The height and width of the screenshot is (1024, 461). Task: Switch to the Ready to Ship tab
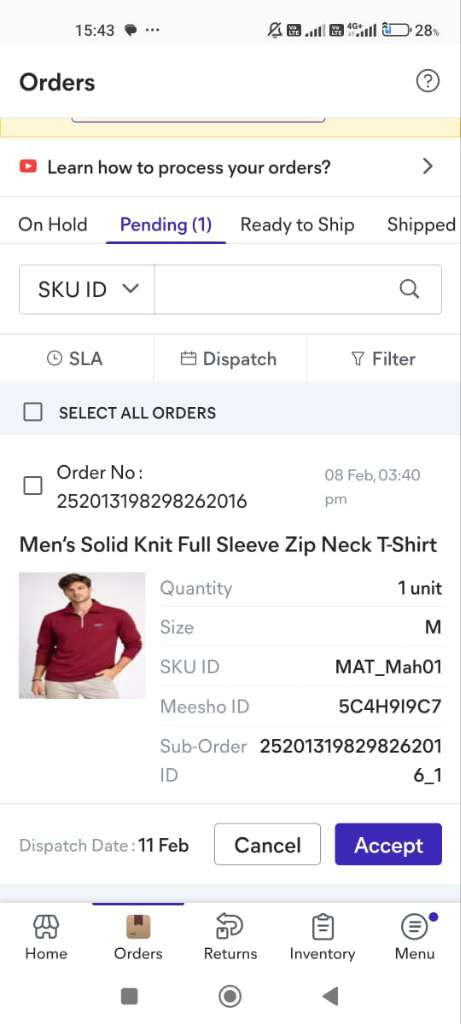click(297, 225)
